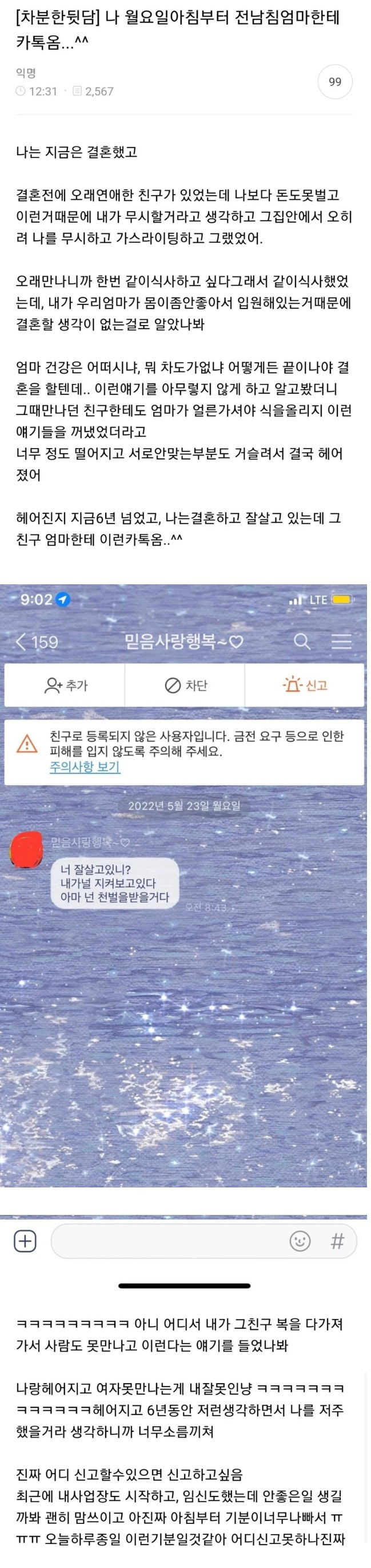Open the 99 comments bubble
The image size is (371, 1568).
point(335,82)
